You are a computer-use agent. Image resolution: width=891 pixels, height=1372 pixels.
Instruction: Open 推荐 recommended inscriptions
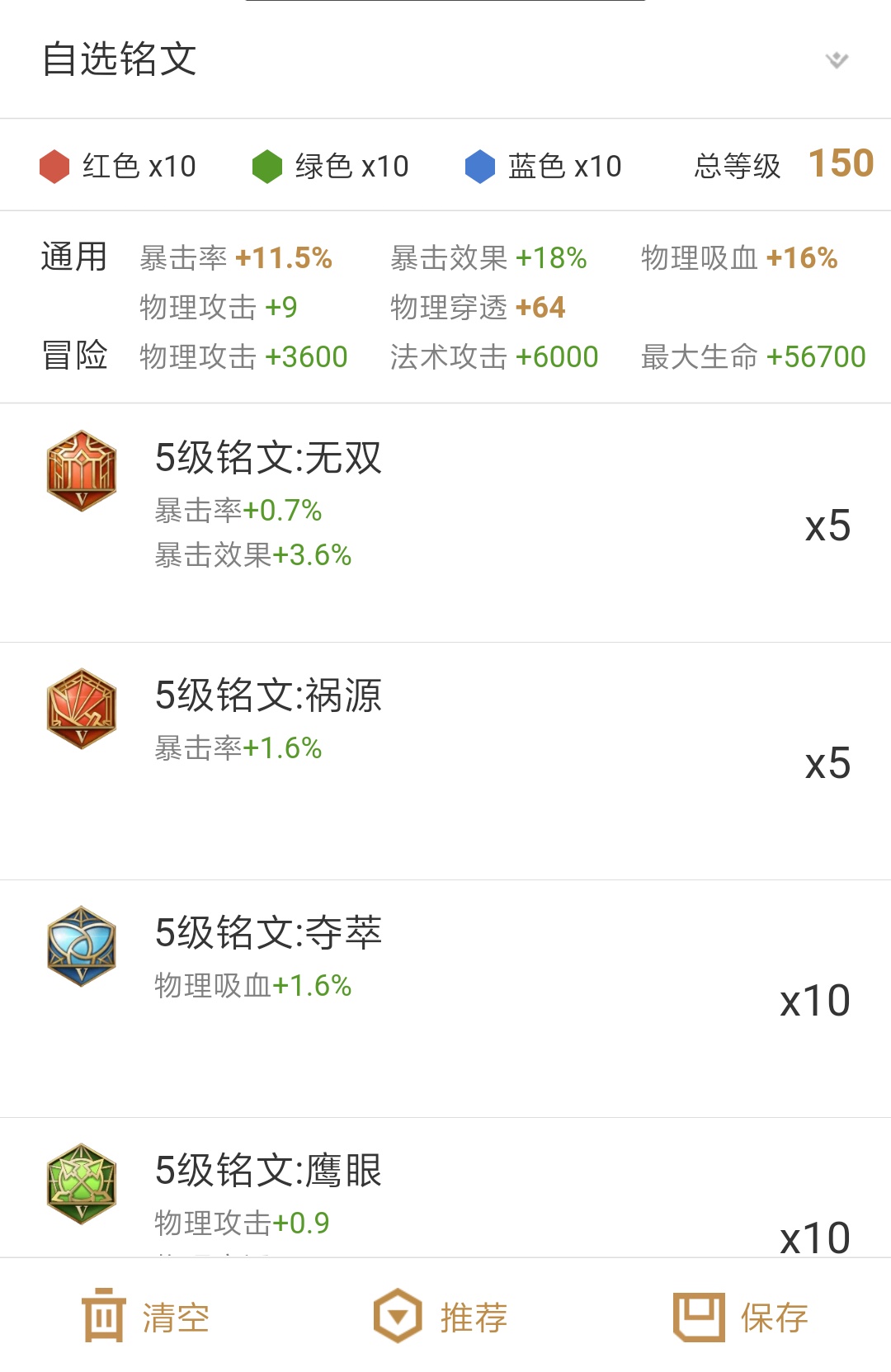click(x=441, y=1317)
